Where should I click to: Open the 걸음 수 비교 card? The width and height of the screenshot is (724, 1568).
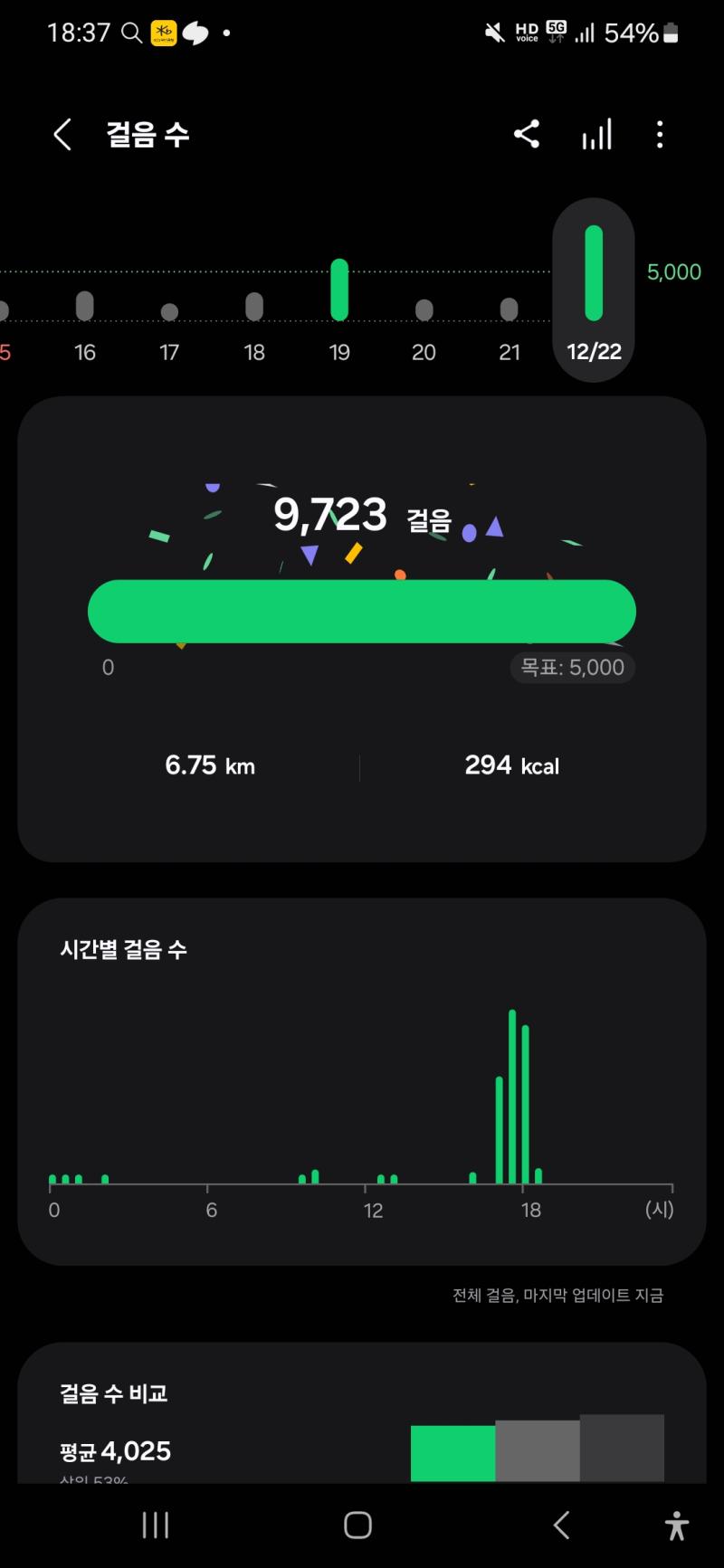[x=362, y=1413]
